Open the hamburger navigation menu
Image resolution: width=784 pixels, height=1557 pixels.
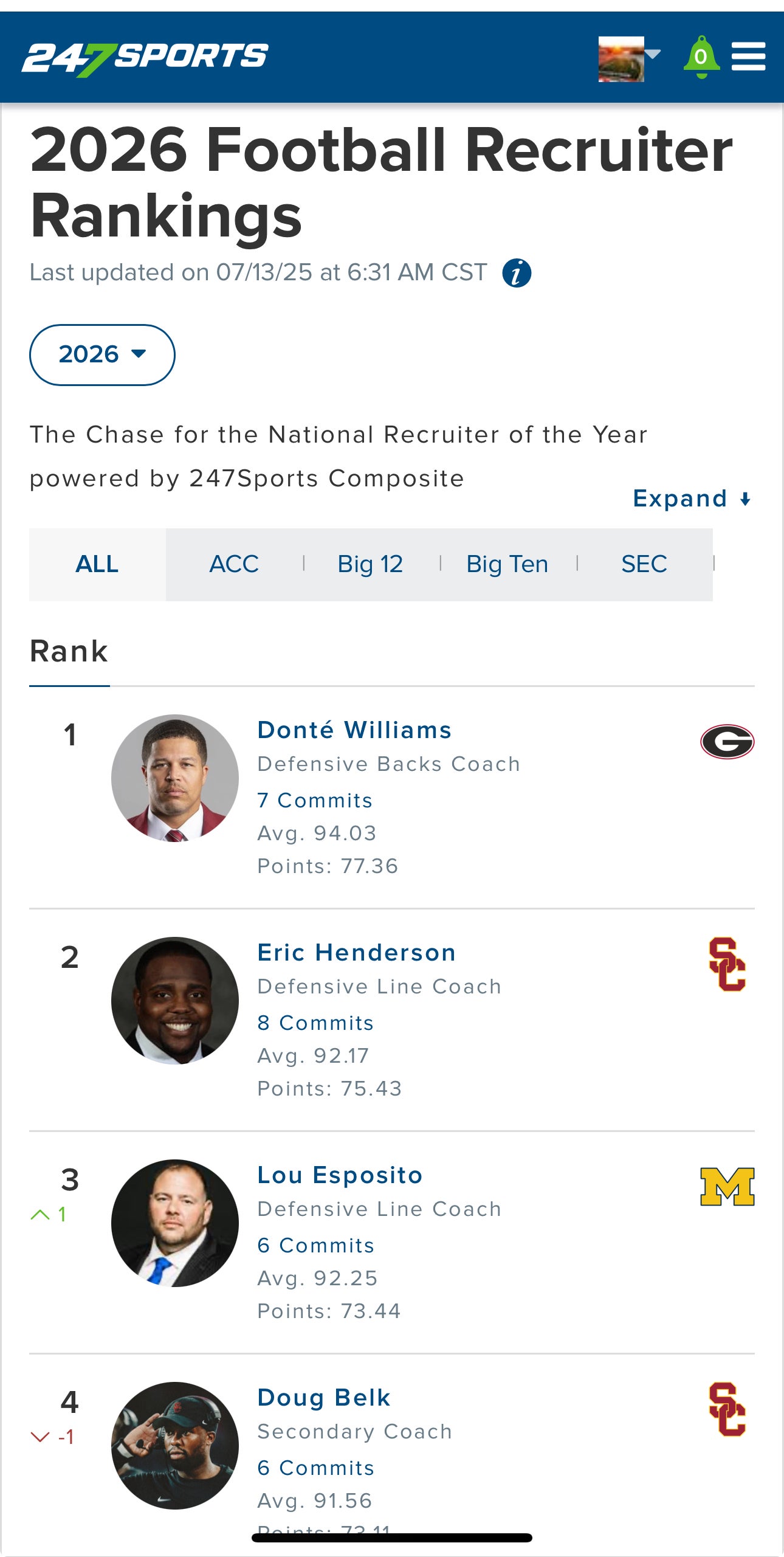click(x=748, y=57)
